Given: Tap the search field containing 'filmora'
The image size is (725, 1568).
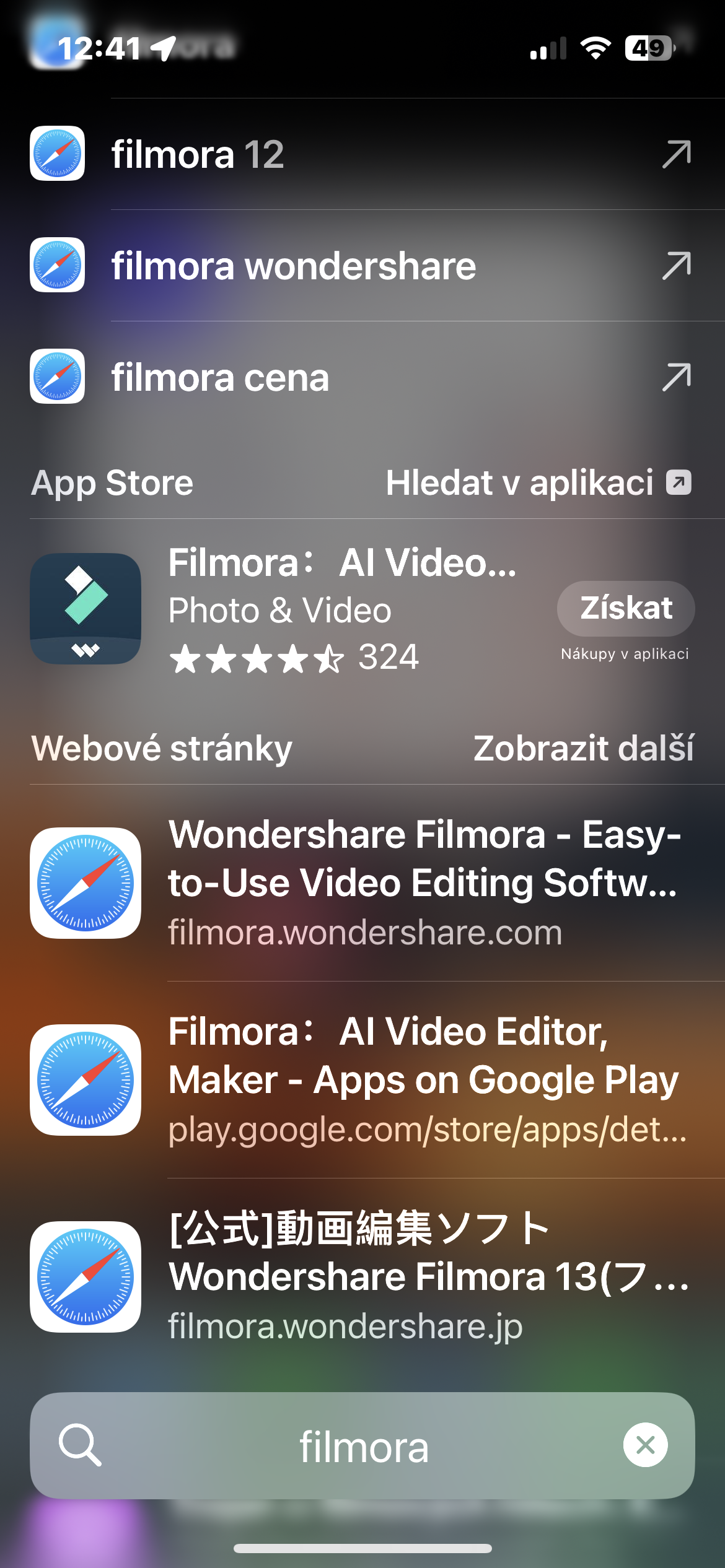Looking at the screenshot, I should coord(364,1447).
